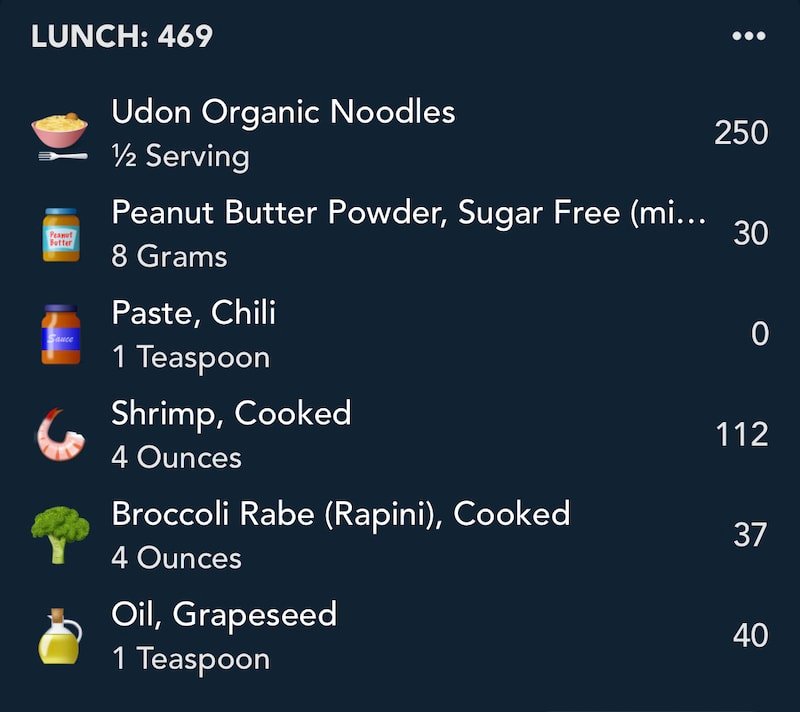This screenshot has width=800, height=712.
Task: Open the Broccoli Rabe entry
Action: point(340,534)
